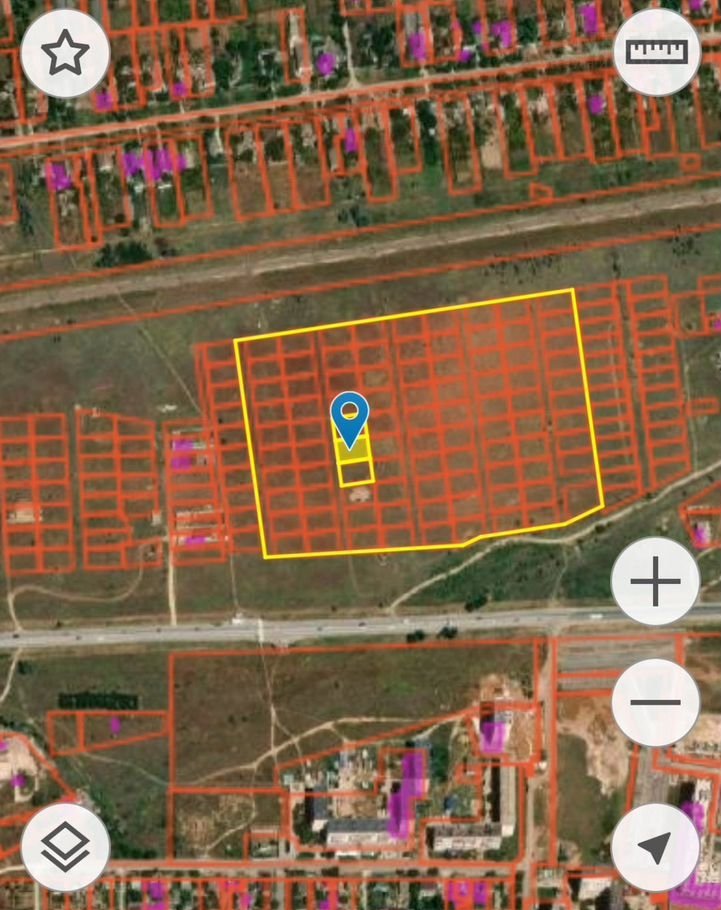721x910 pixels.
Task: Zoom out of the map
Action: tap(655, 701)
